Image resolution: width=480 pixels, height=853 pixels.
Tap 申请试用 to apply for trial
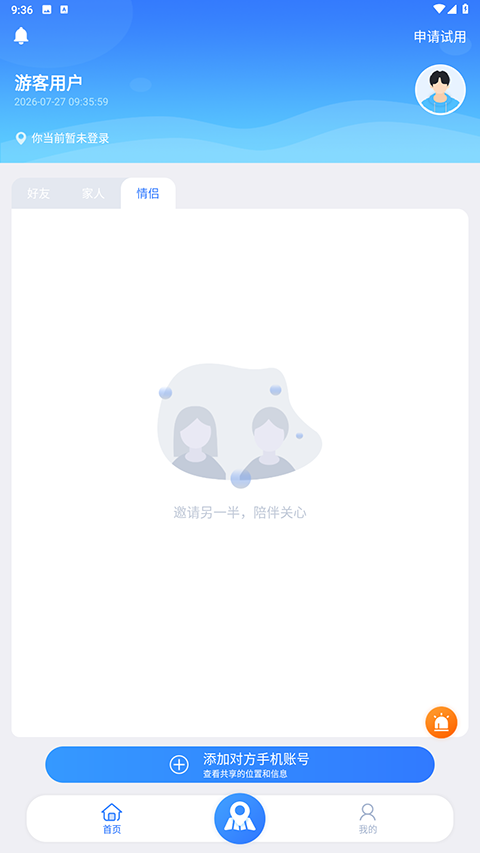tap(440, 36)
